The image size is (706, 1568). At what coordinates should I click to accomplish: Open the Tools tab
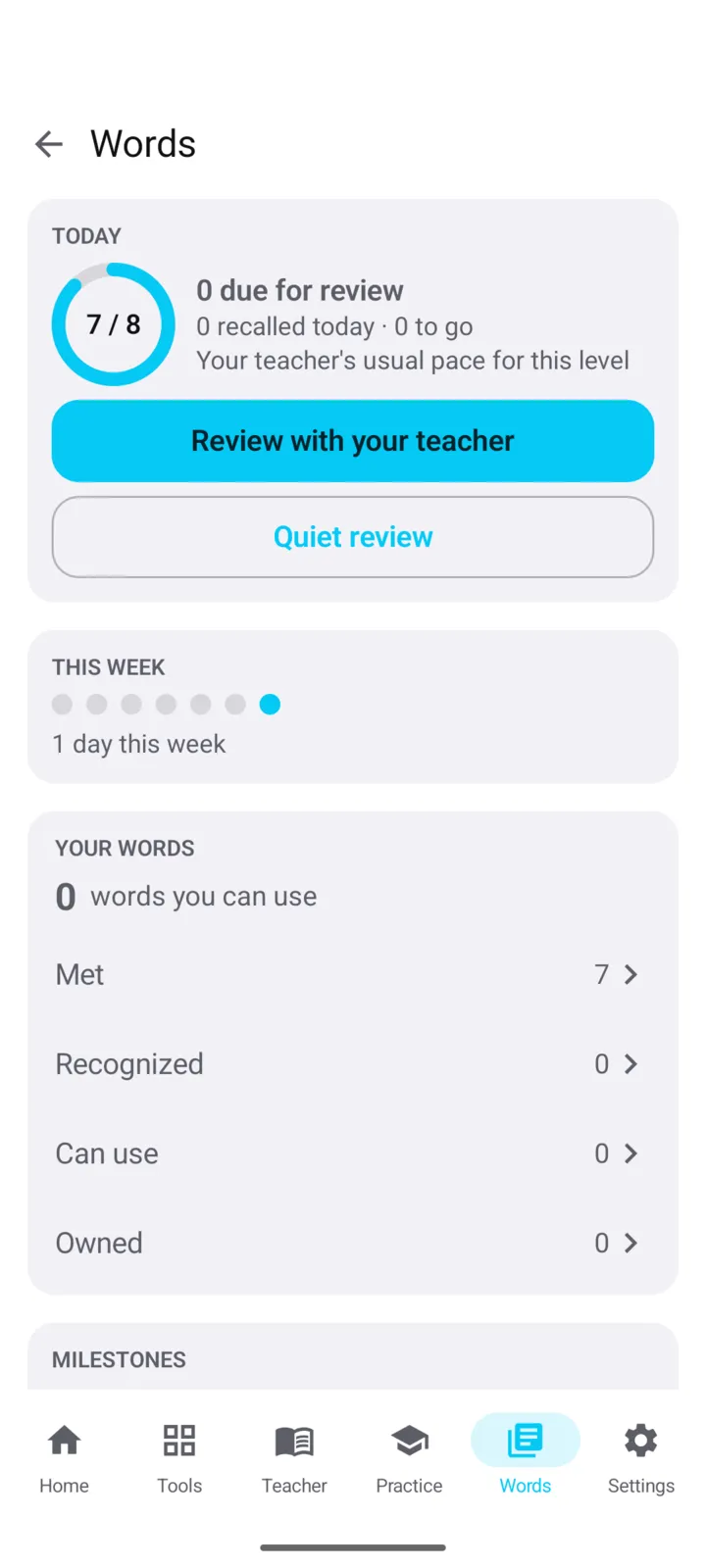tap(179, 1457)
